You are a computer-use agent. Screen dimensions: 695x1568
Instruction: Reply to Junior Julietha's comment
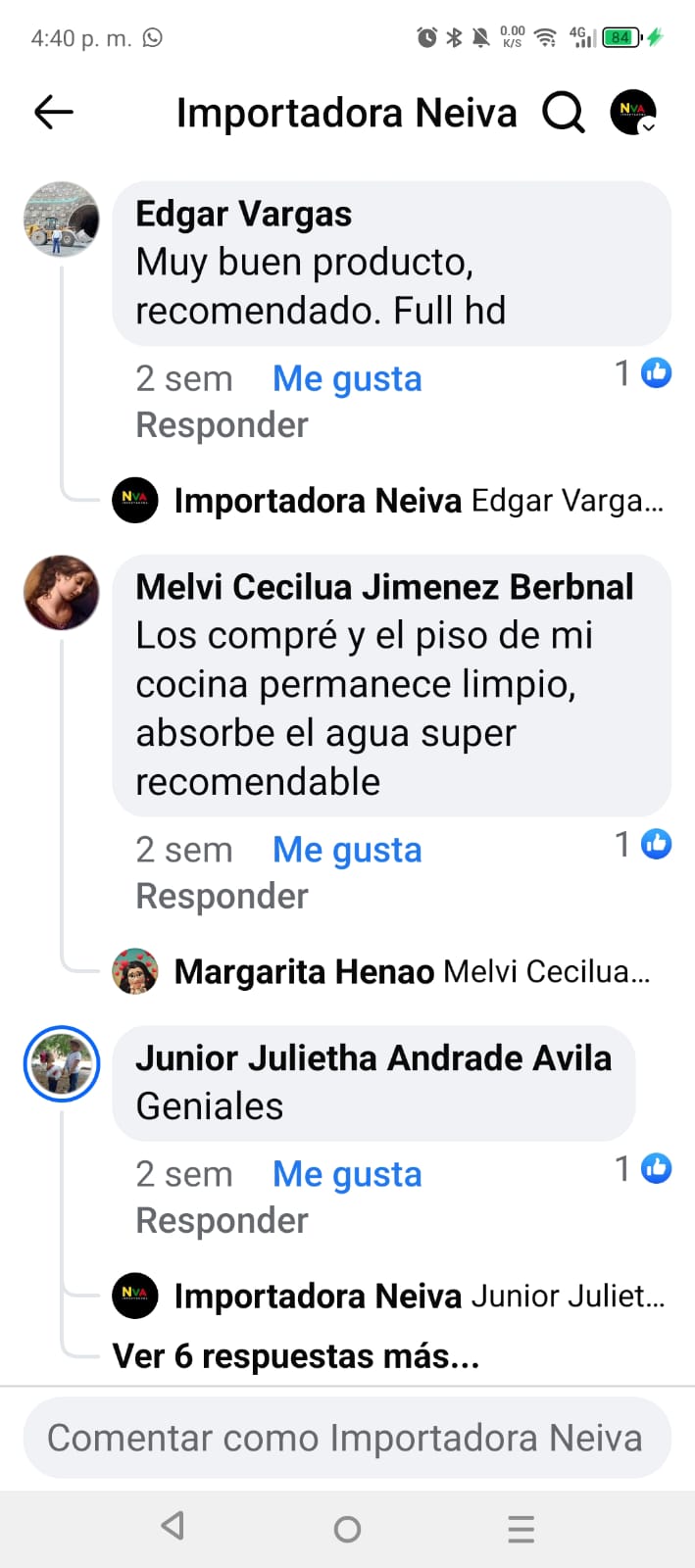(222, 1221)
